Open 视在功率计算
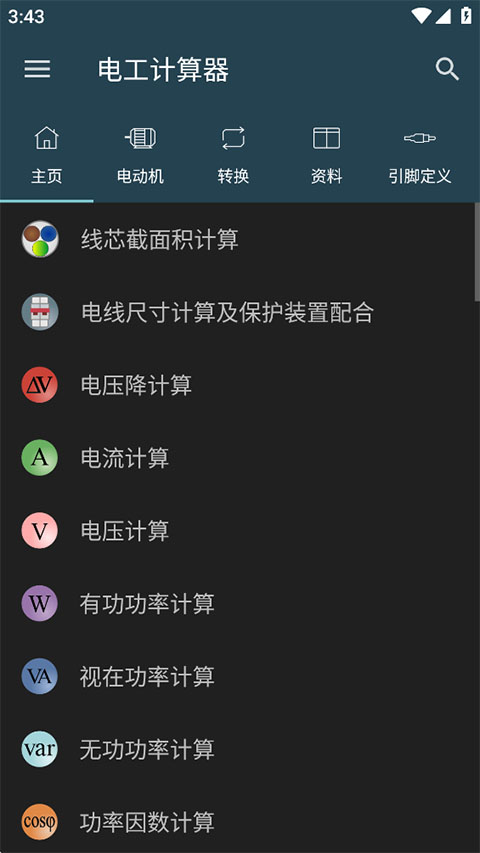 (x=237, y=677)
